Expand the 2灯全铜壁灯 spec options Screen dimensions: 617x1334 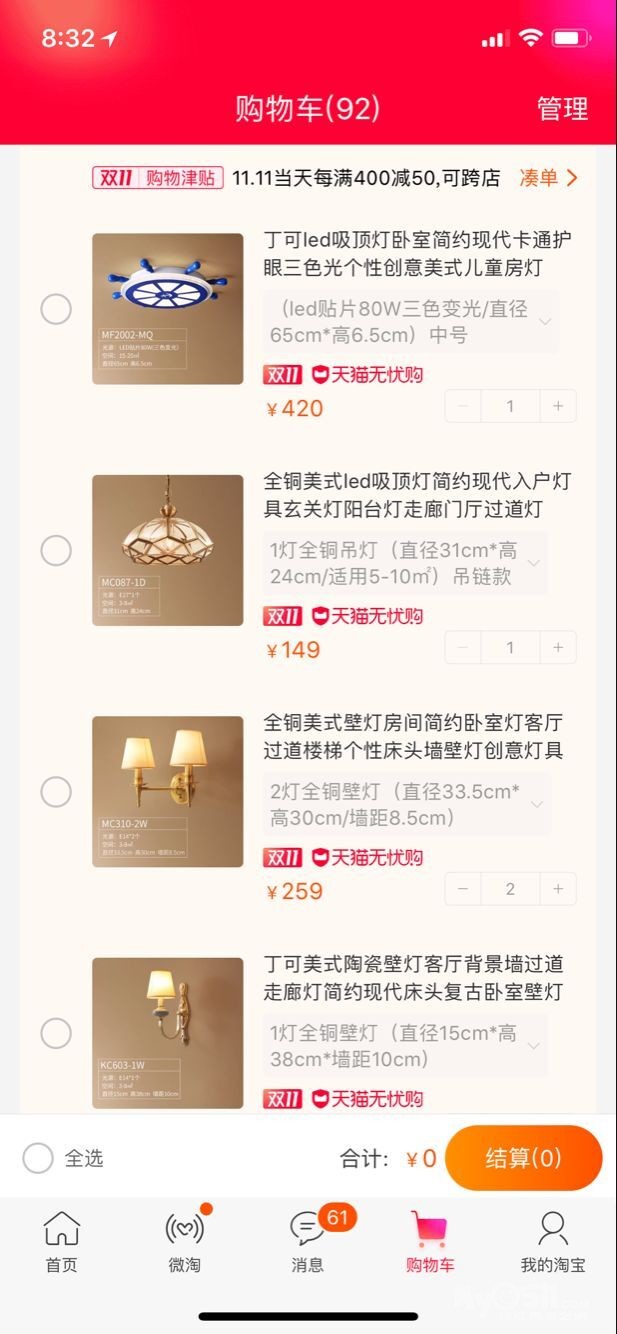click(x=406, y=805)
